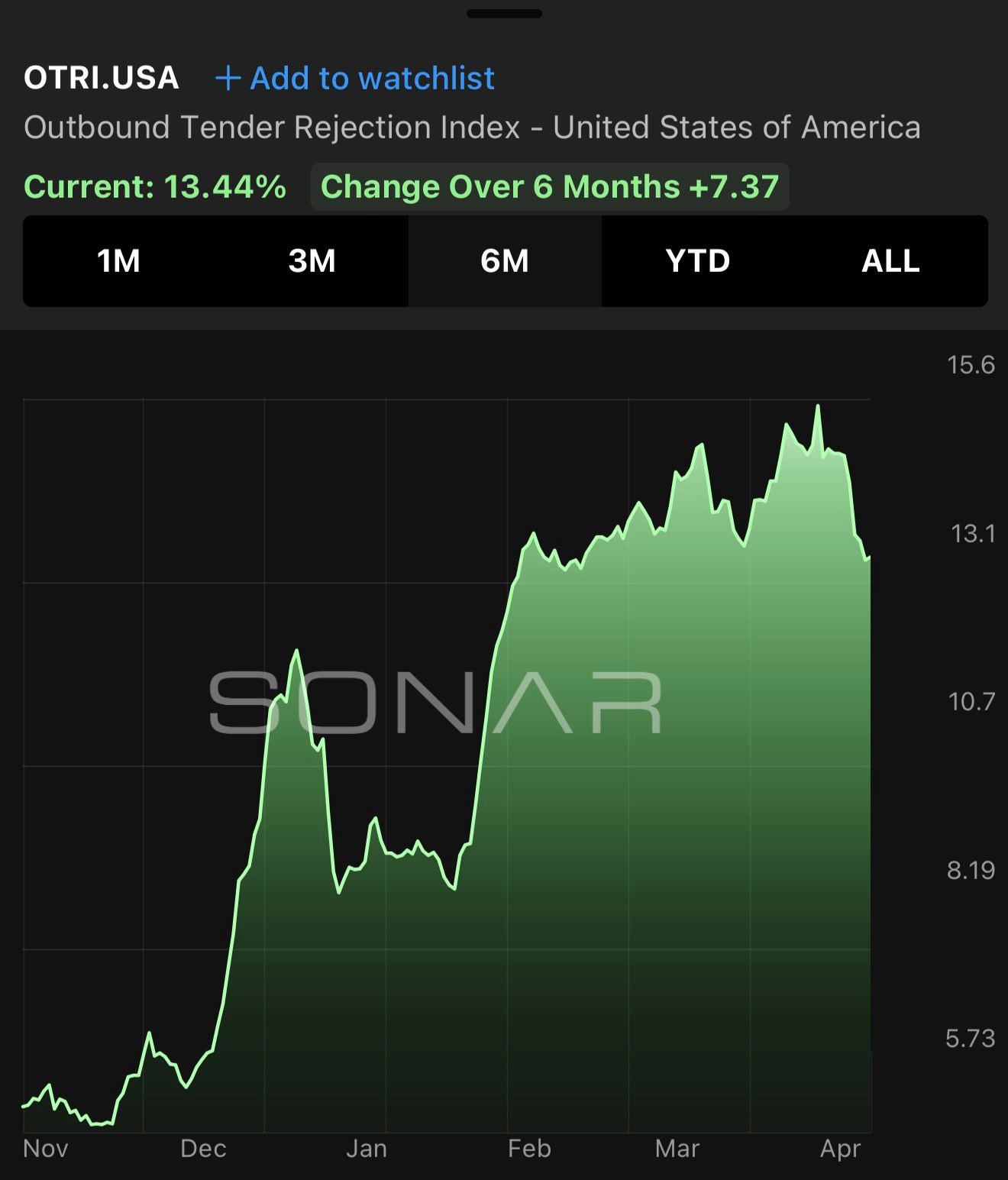Select the 3M time range
The width and height of the screenshot is (1008, 1180).
(x=312, y=261)
